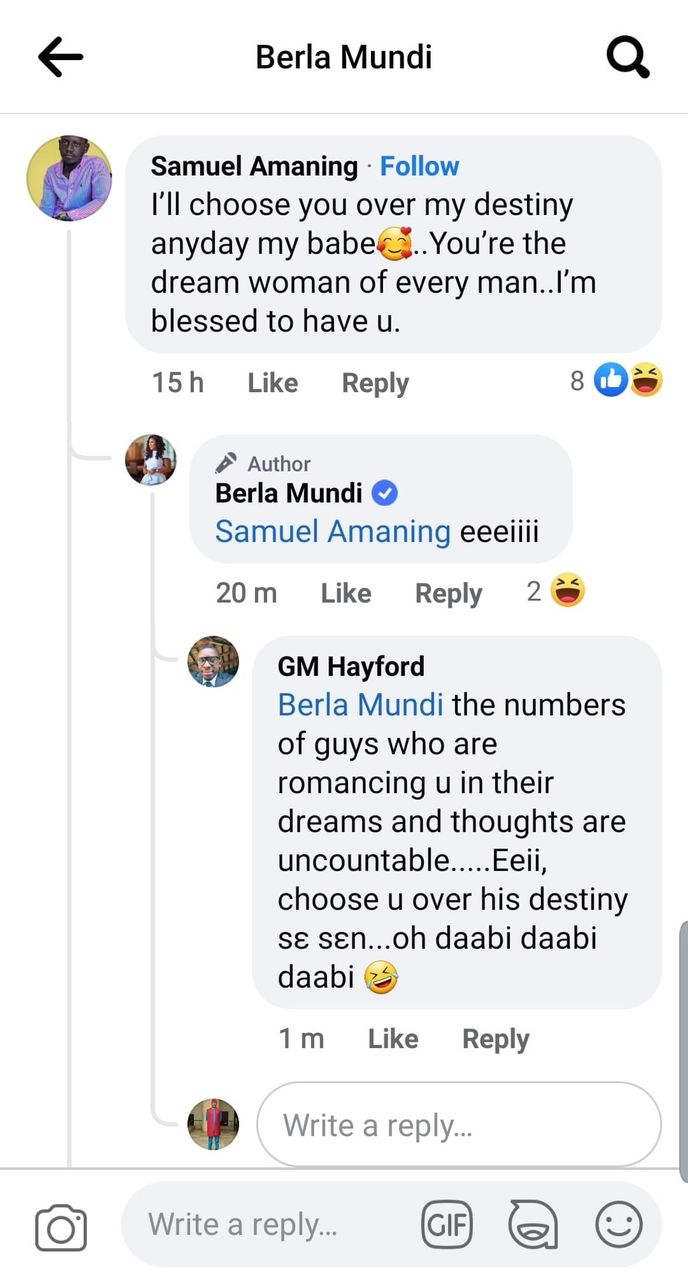This screenshot has width=688, height=1280.
Task: Open Samuel Amaning's profile picture
Action: click(68, 178)
